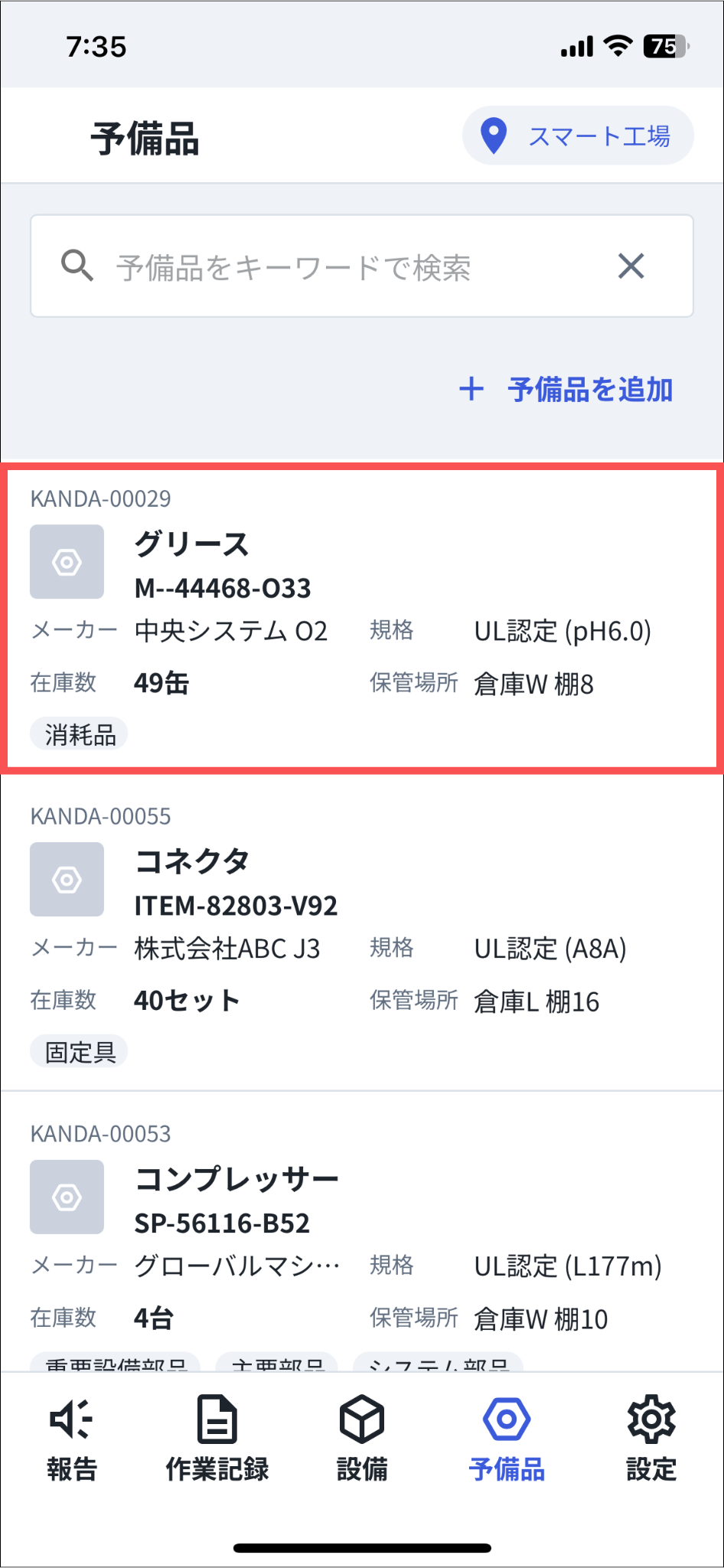Screen dimensions: 724x1568
Task: Open the コネクタ item KANDA-00055
Action: pyautogui.click(x=362, y=932)
